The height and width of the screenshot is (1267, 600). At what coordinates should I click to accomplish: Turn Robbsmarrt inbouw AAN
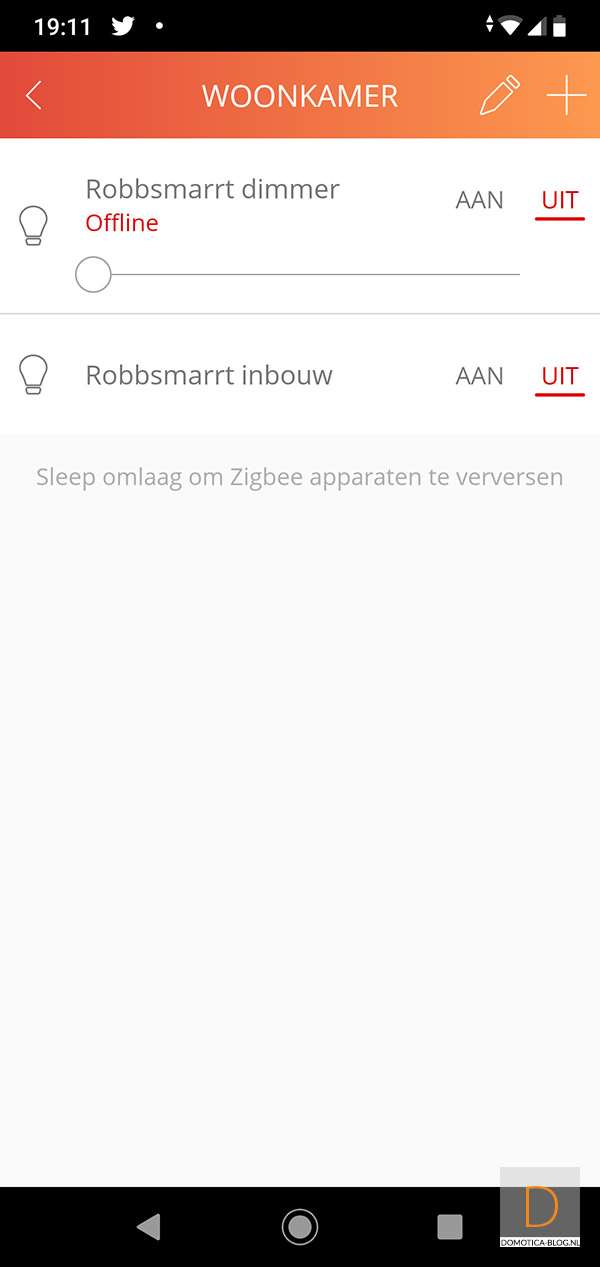tap(479, 376)
